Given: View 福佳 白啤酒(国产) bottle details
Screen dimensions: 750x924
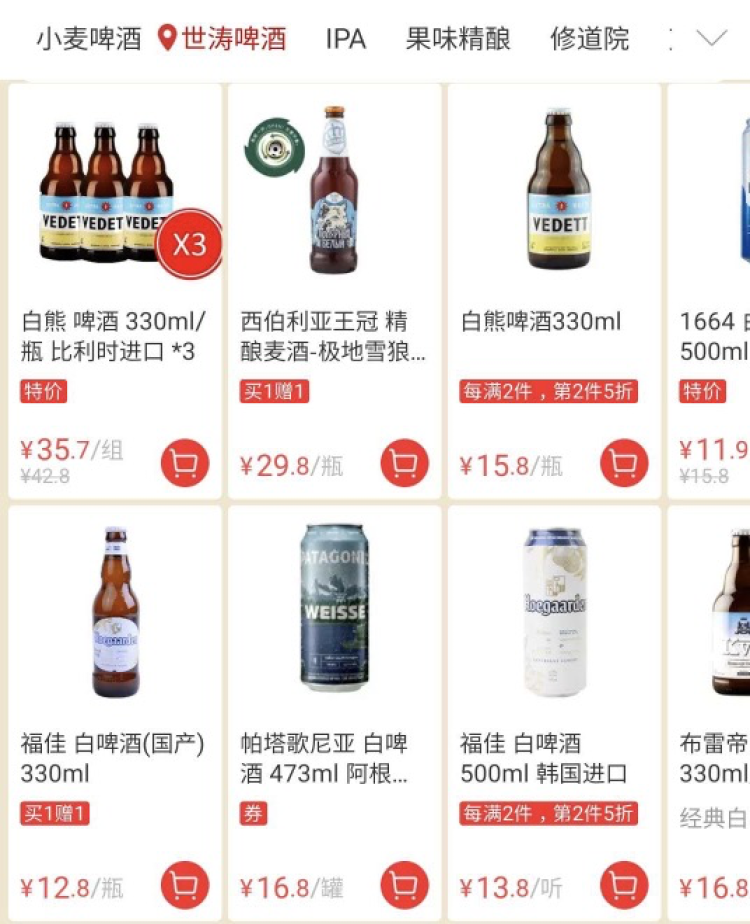Looking at the screenshot, I should pos(114,612).
